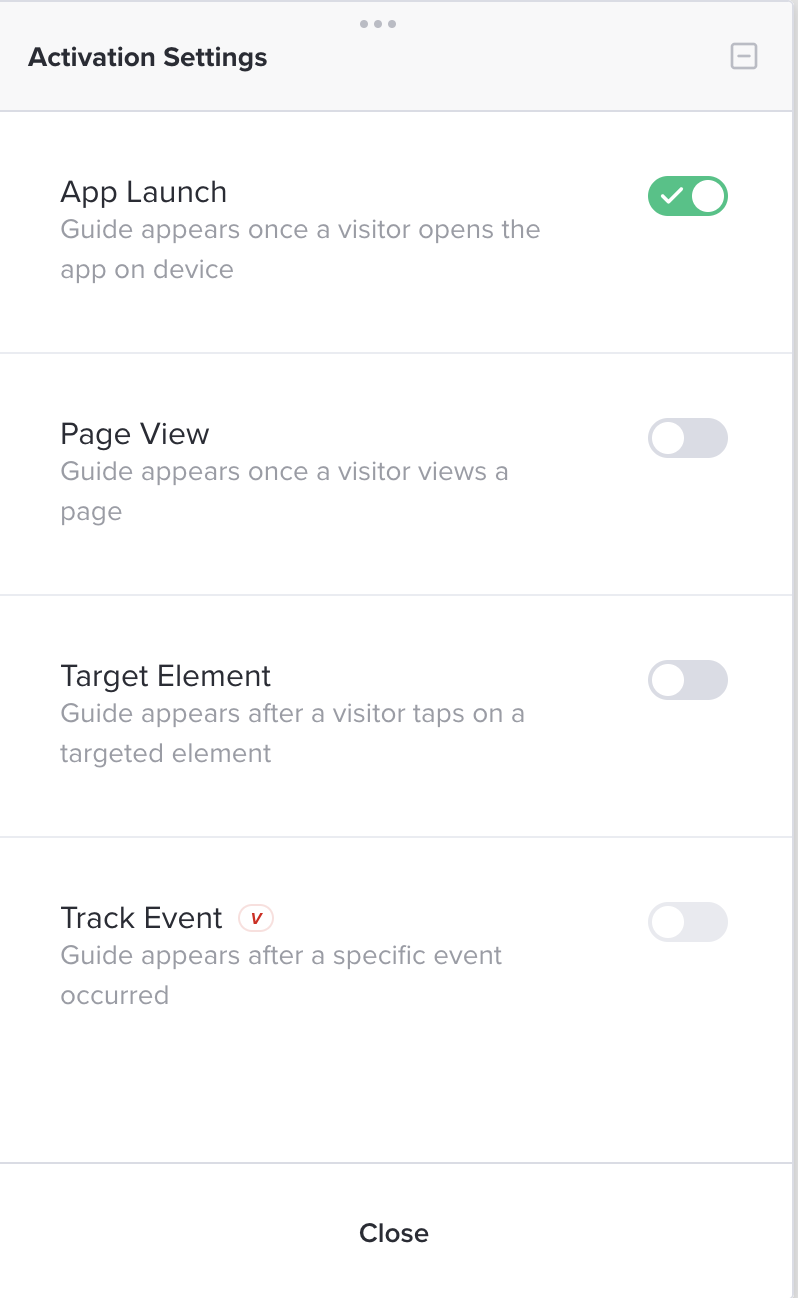Minimize the Activation Settings panel
This screenshot has height=1298, width=798.
(x=744, y=57)
